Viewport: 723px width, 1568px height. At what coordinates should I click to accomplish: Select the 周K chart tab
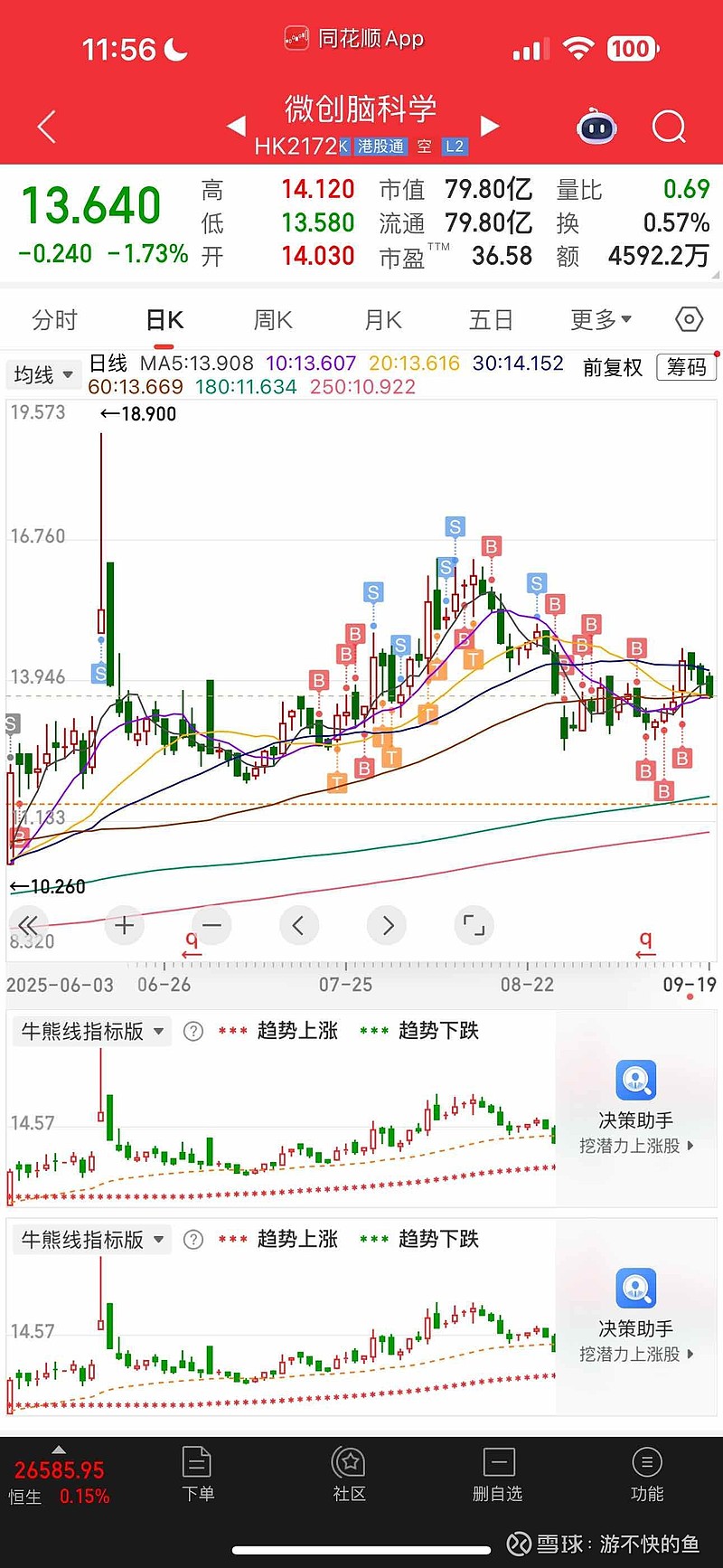coord(273,320)
